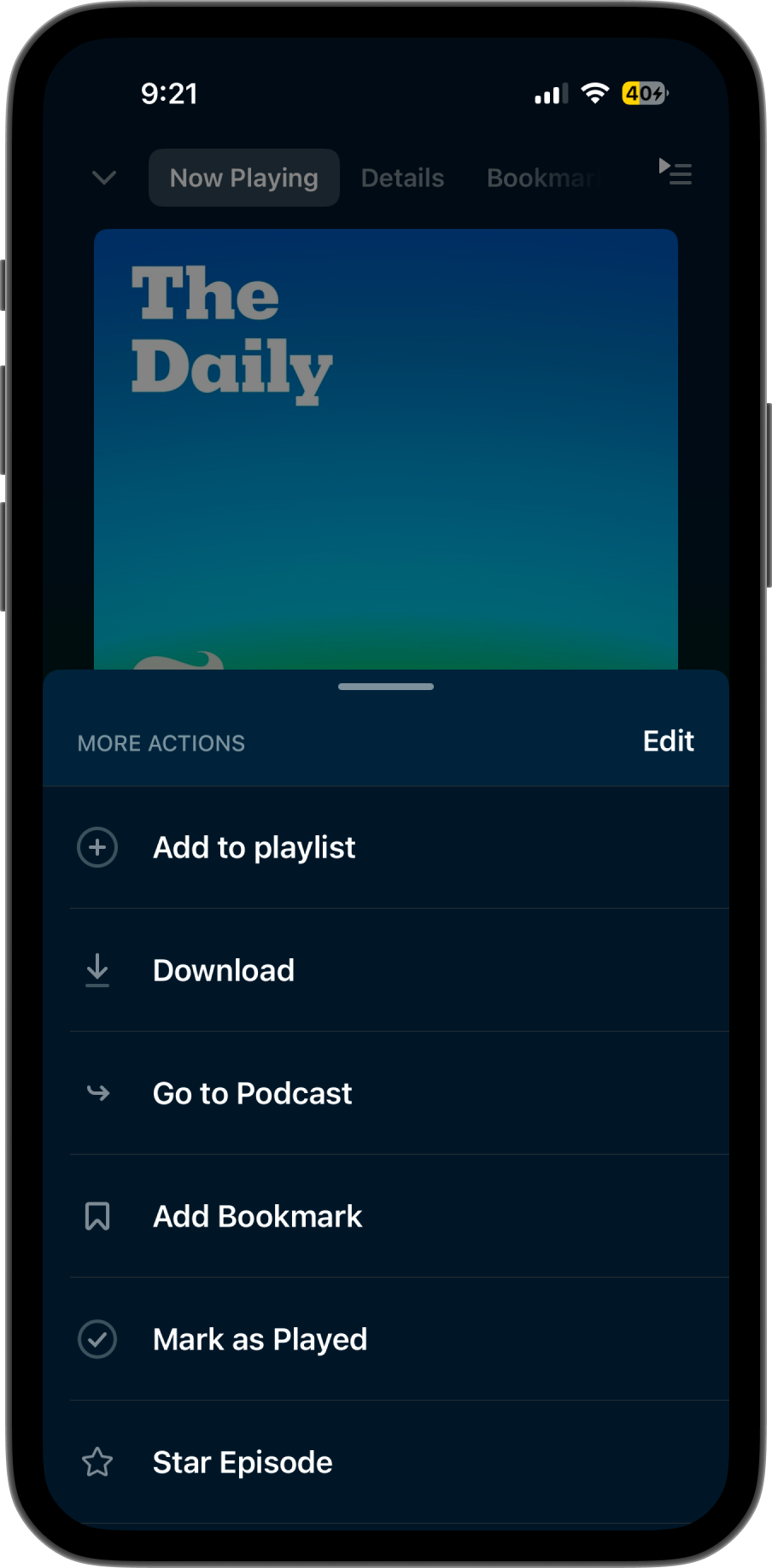Select the Now Playing tab
Viewport: 772px width, 1568px height.
[244, 178]
